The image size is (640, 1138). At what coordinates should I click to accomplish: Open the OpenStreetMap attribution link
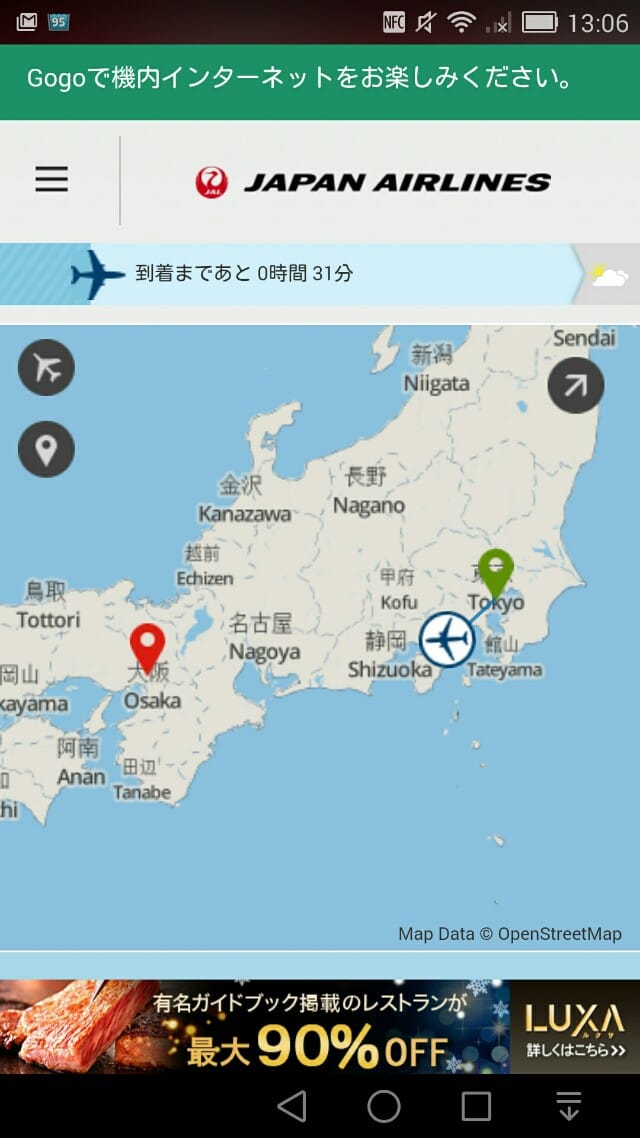point(559,934)
